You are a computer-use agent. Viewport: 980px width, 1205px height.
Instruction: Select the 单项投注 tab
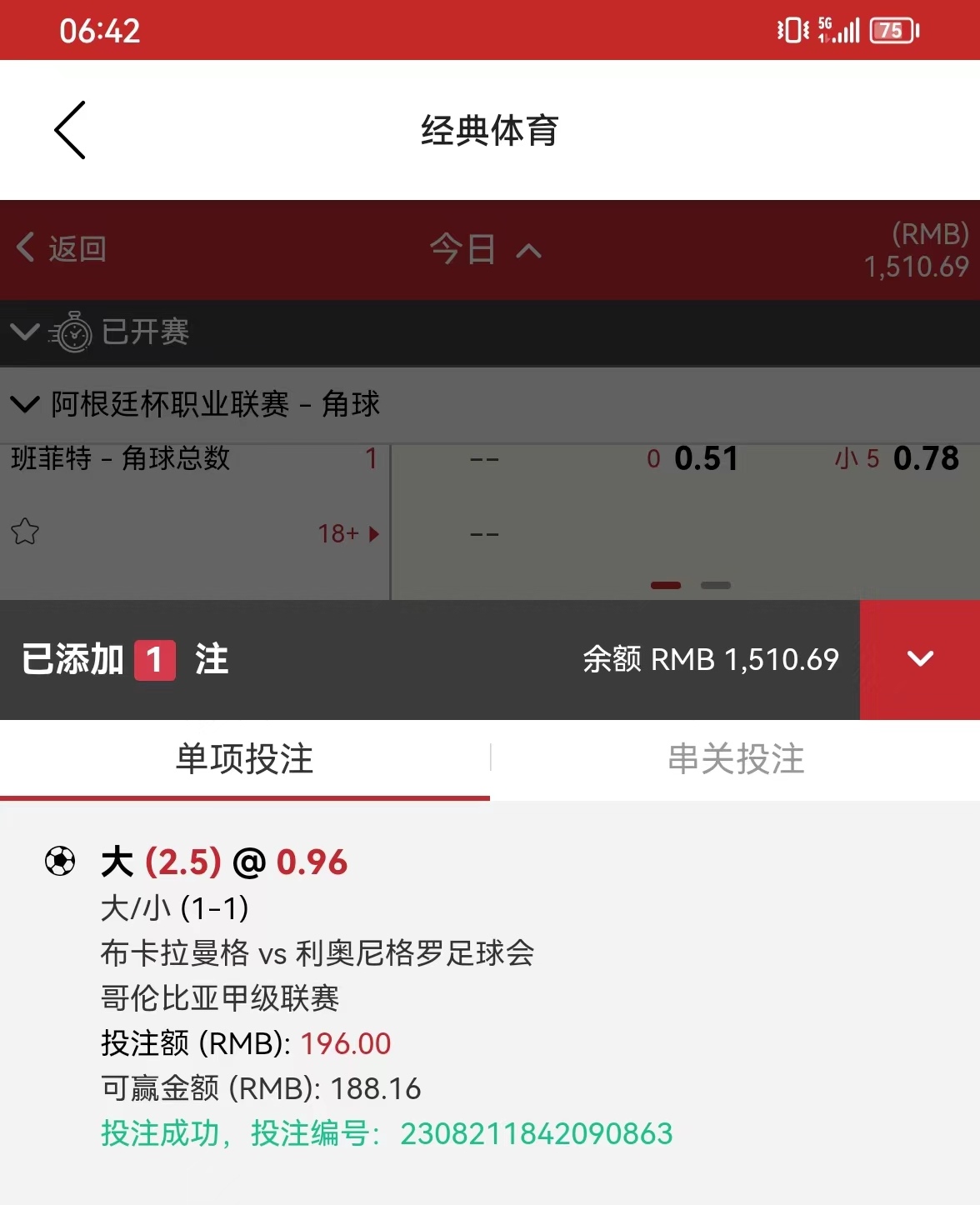244,759
